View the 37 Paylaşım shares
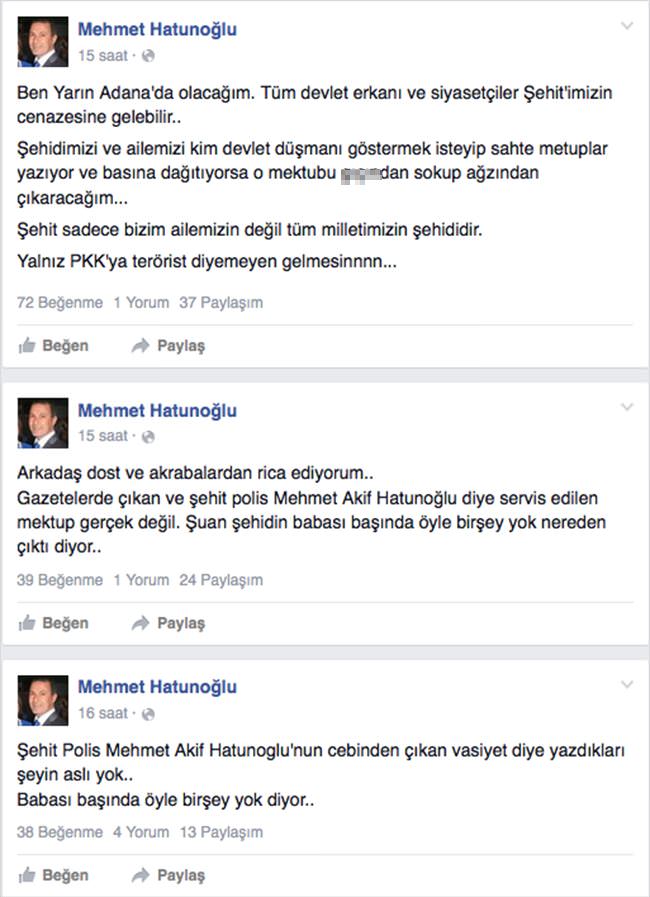The image size is (650, 897). [x=220, y=302]
